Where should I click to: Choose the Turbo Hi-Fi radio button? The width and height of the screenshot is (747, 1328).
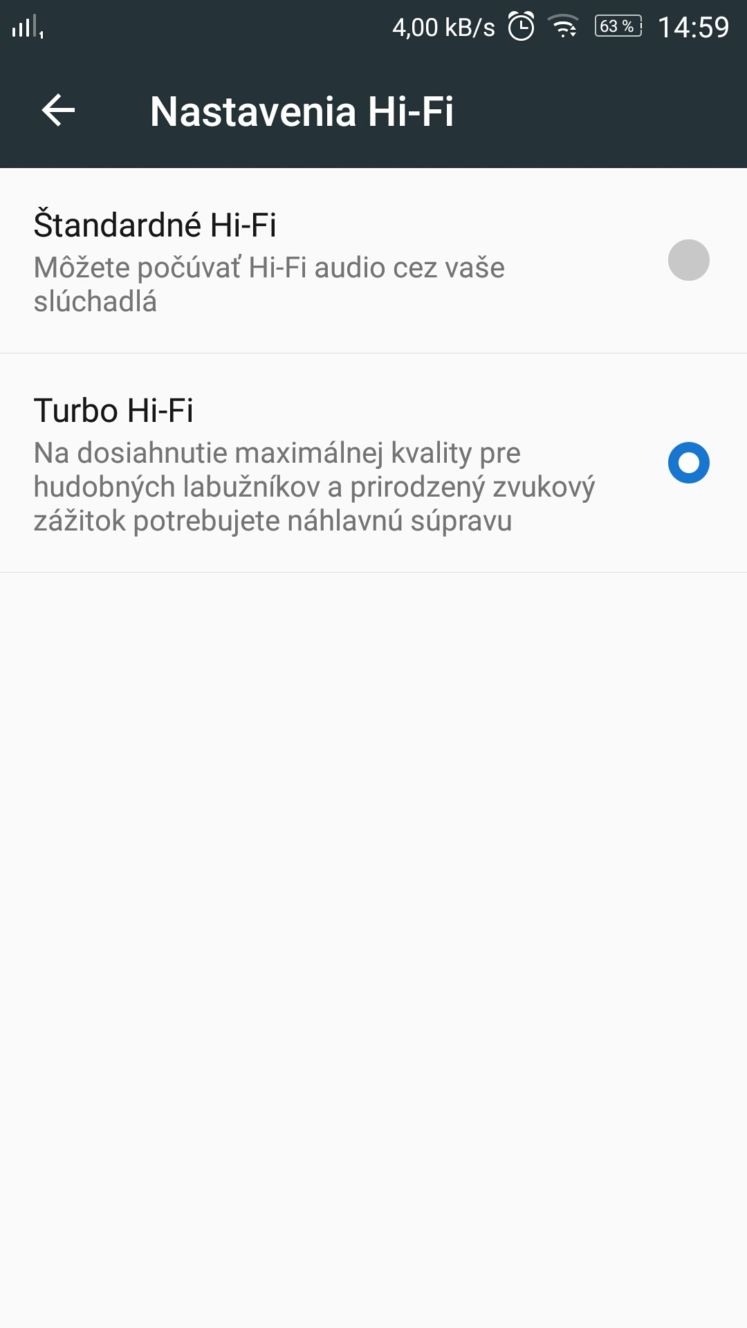pos(688,463)
